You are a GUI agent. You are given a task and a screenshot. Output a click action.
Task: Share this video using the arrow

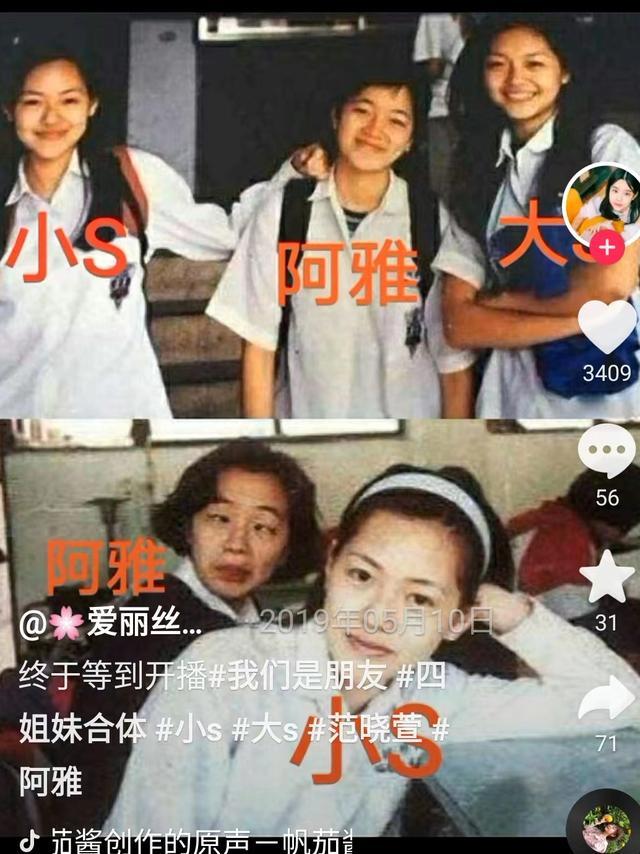point(607,699)
